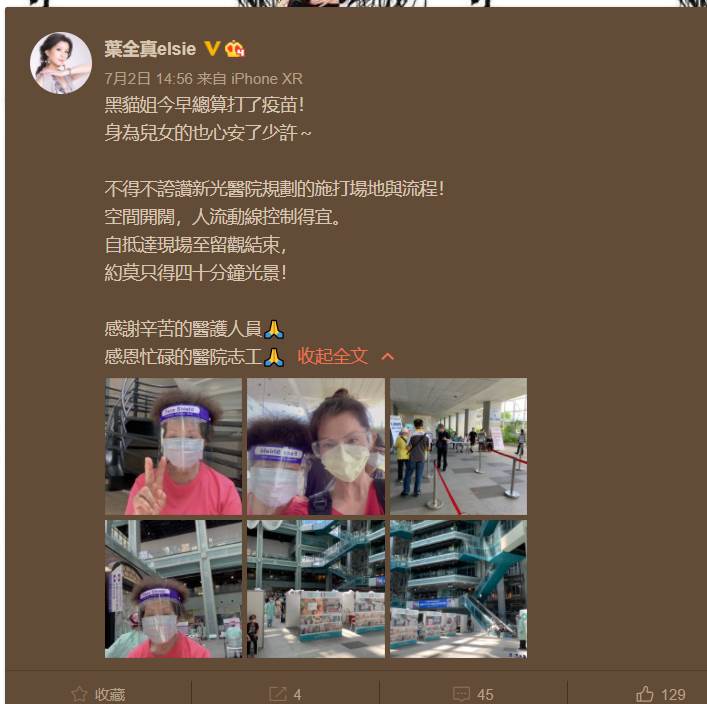
Task: Open the first photo with peace sign
Action: (173, 446)
